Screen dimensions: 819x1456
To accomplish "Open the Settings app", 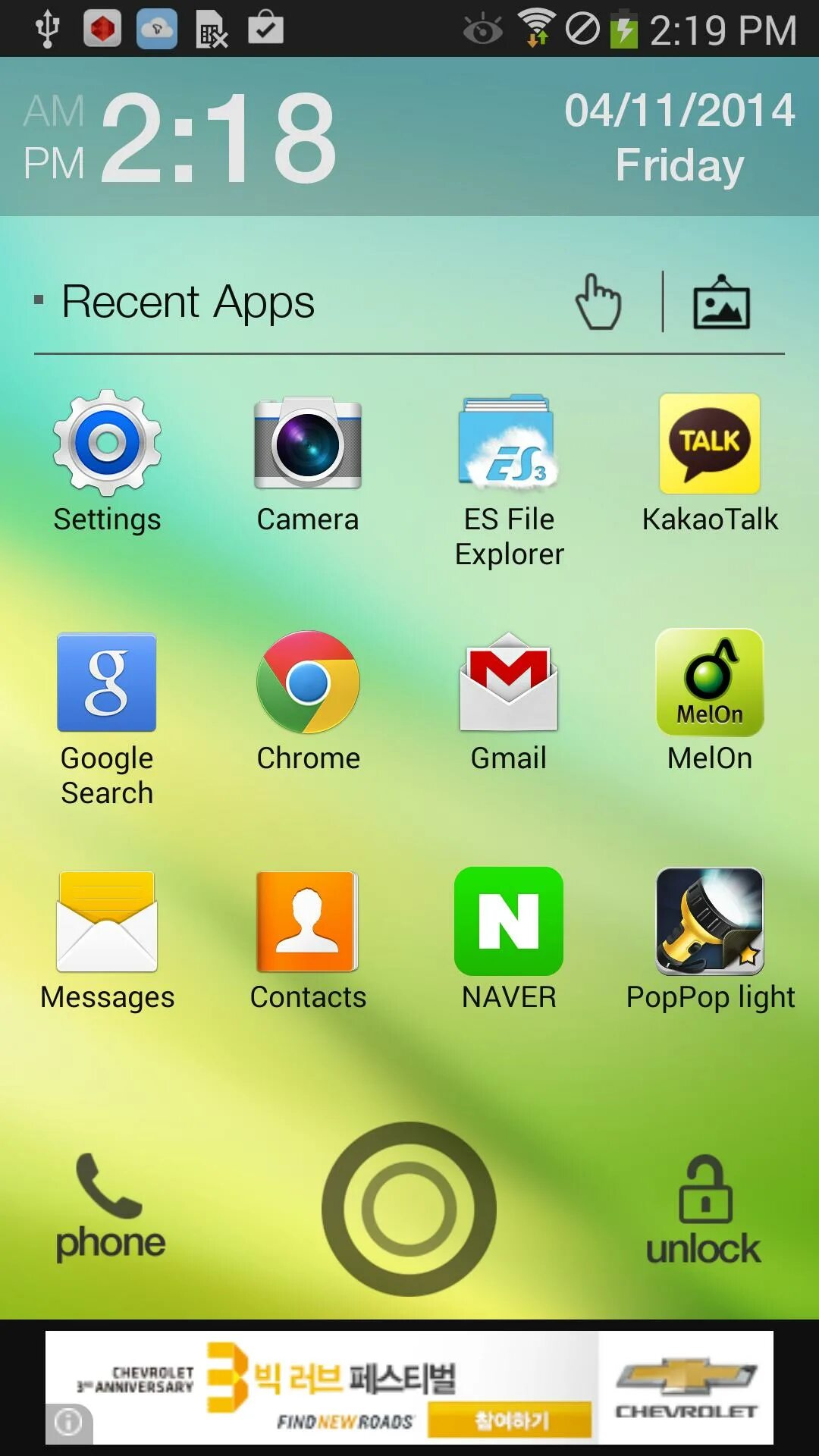I will 107,461.
